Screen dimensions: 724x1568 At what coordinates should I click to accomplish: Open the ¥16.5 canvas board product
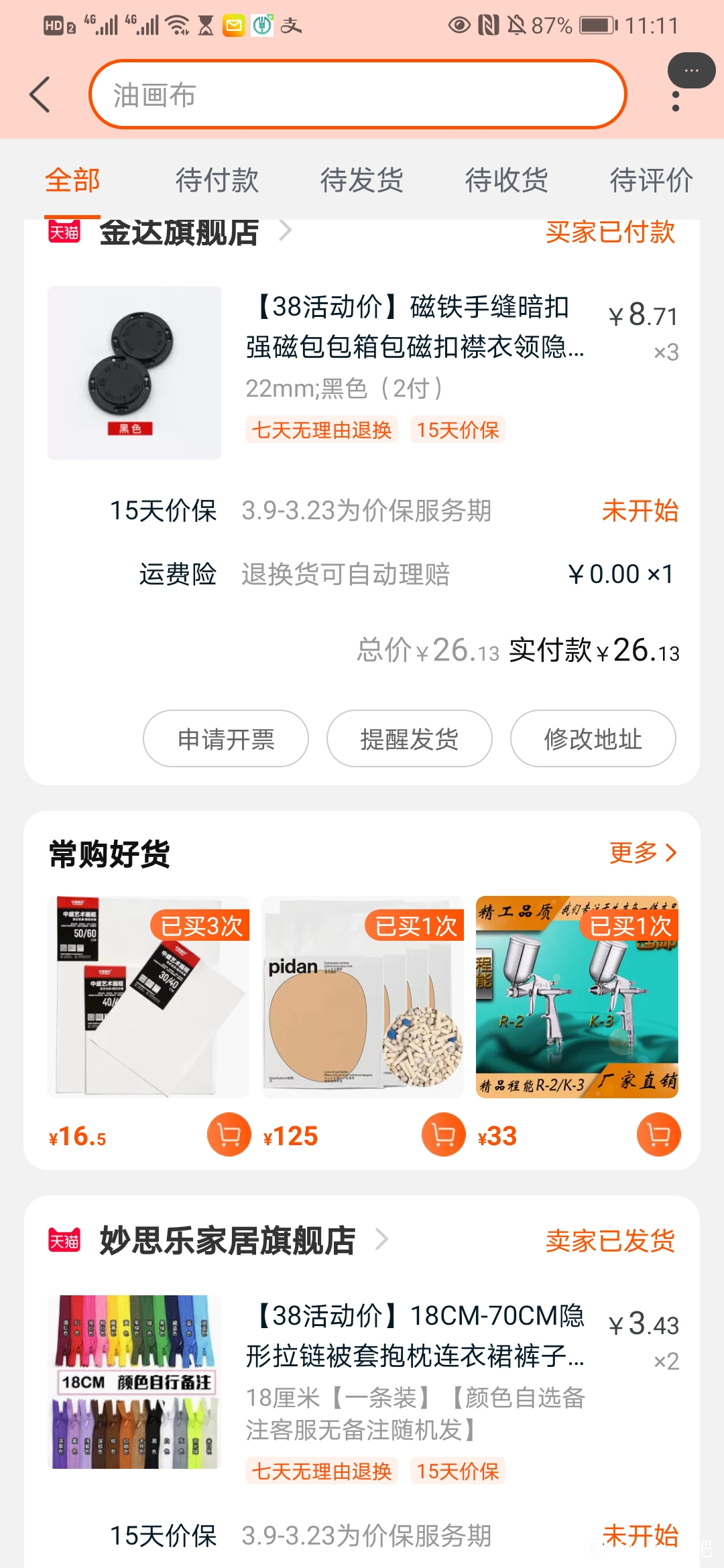pyautogui.click(x=148, y=997)
